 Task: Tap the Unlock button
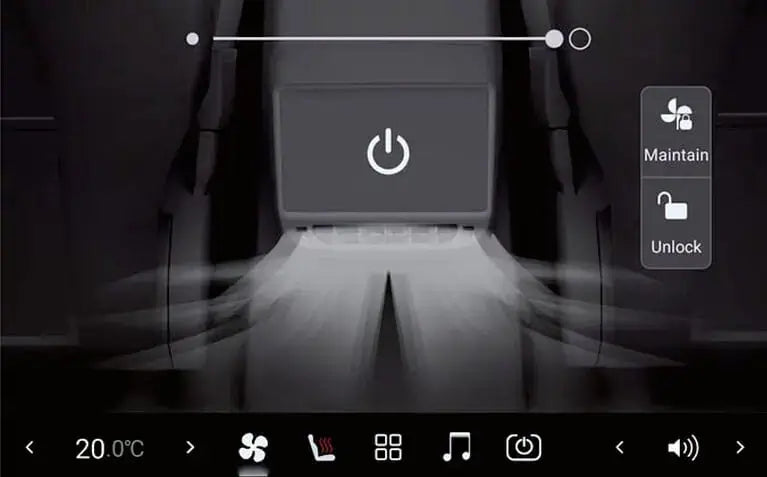point(676,223)
